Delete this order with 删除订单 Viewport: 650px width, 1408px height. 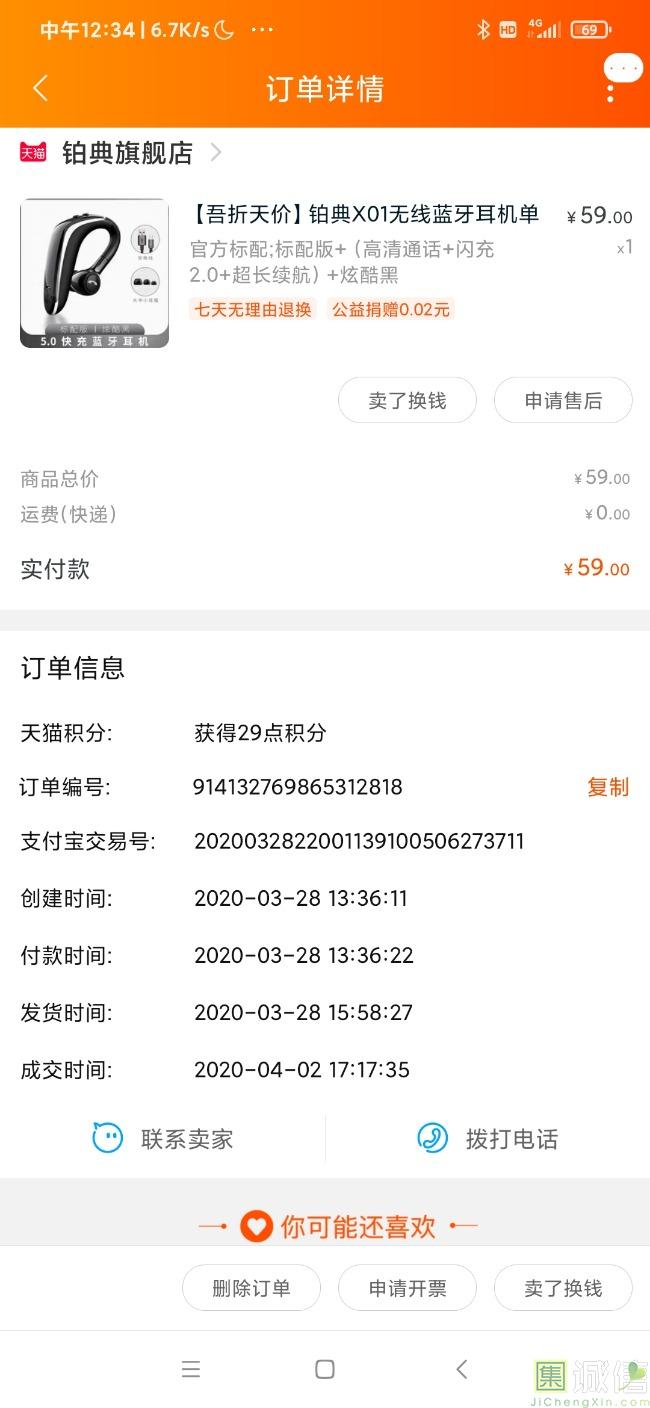(251, 1288)
